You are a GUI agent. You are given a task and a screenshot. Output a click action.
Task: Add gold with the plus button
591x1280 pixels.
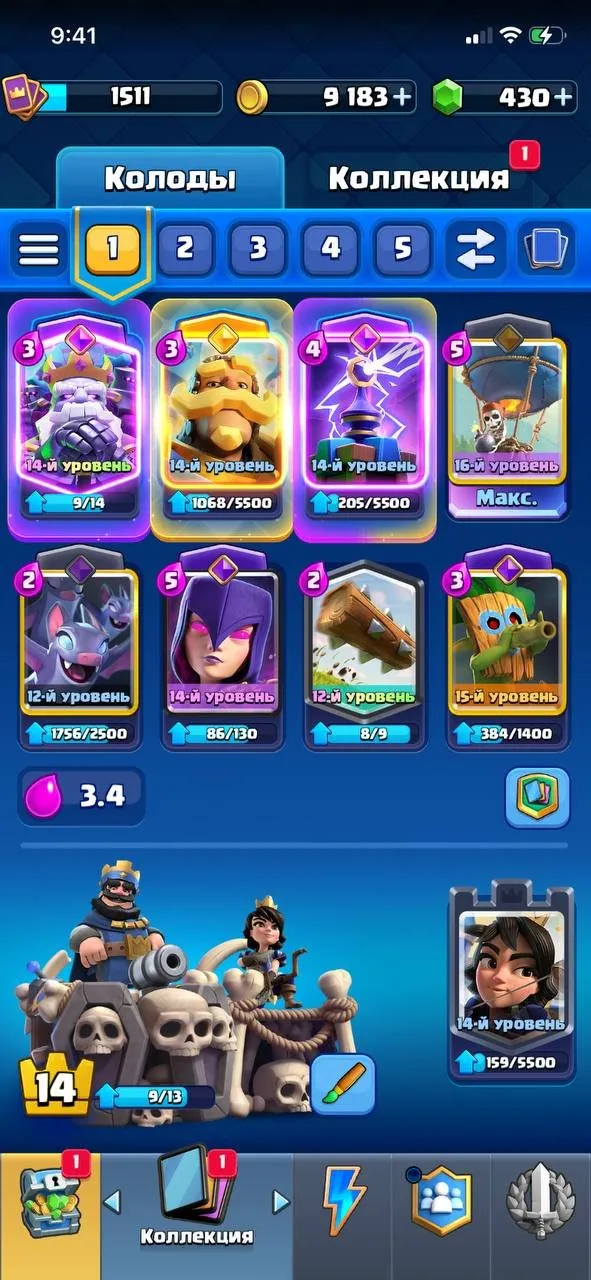(402, 97)
